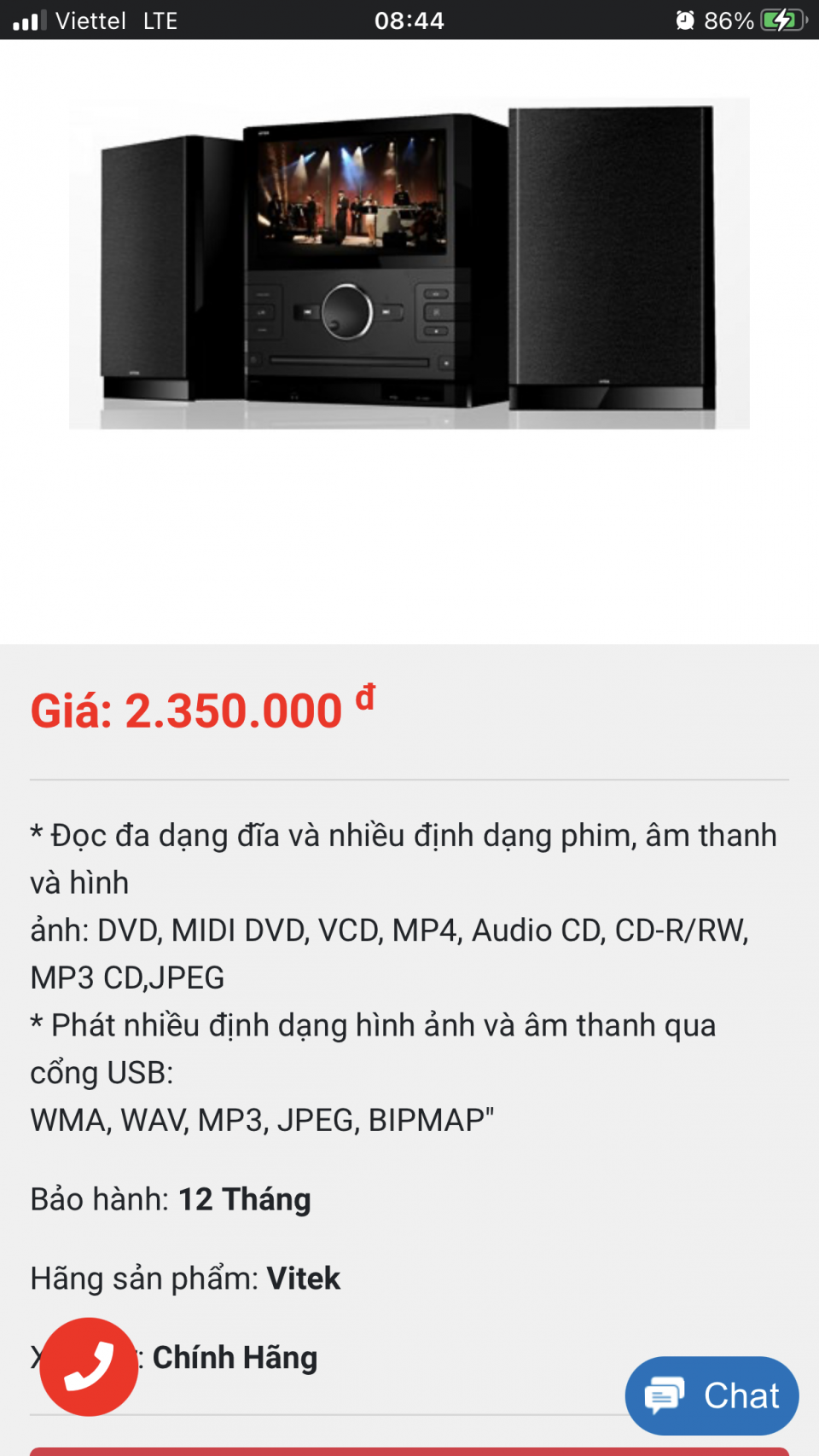View the Vitek speaker product image

(x=409, y=263)
